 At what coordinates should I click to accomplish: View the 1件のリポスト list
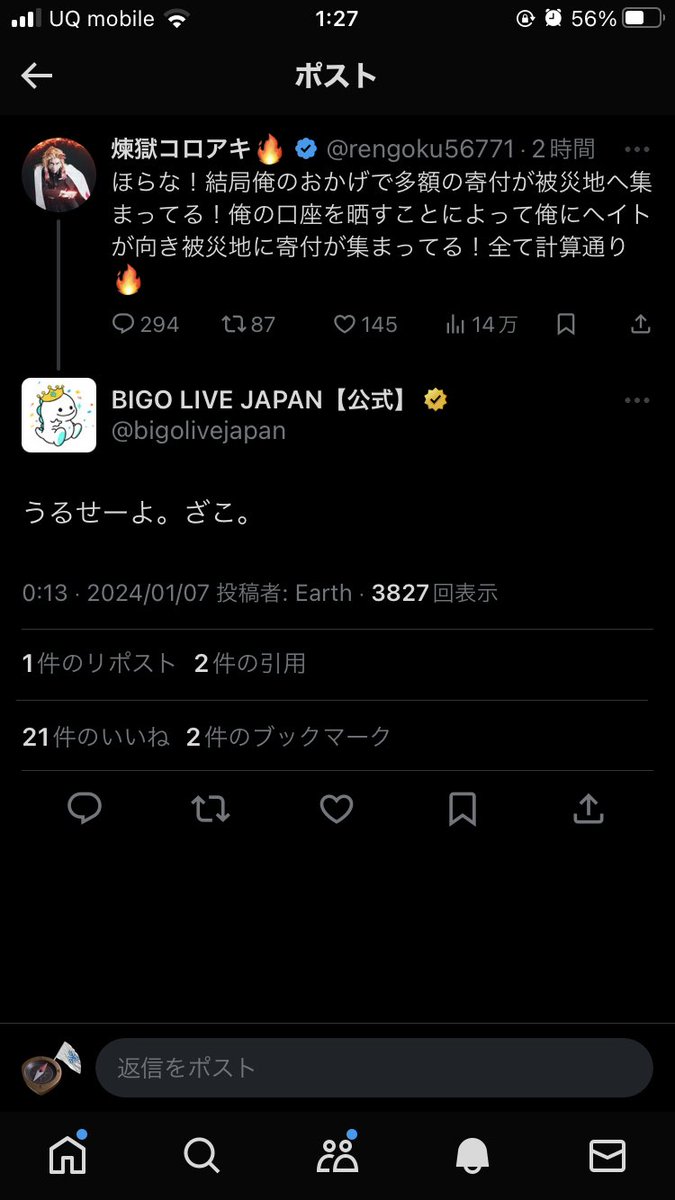(x=99, y=663)
